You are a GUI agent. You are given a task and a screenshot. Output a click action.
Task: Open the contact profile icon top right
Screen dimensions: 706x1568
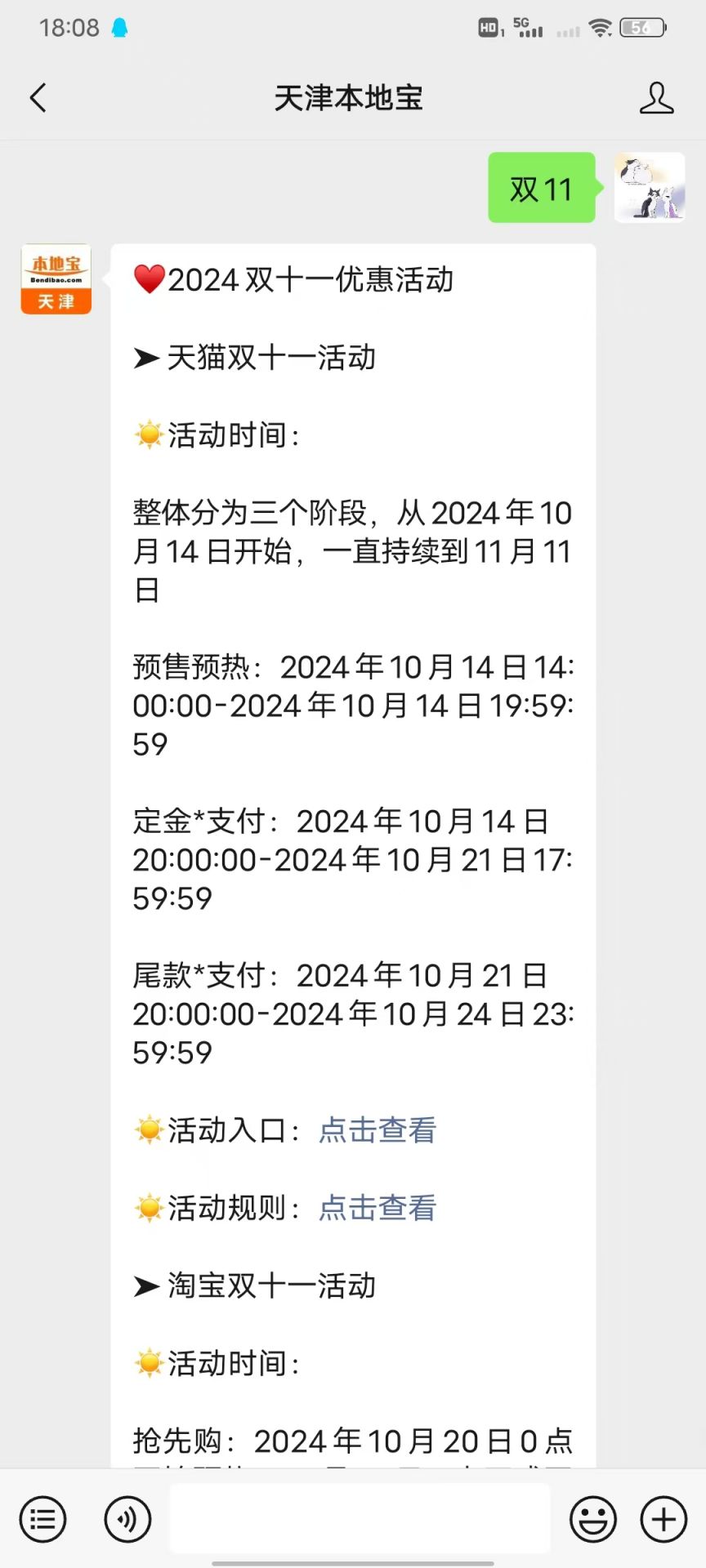click(656, 97)
